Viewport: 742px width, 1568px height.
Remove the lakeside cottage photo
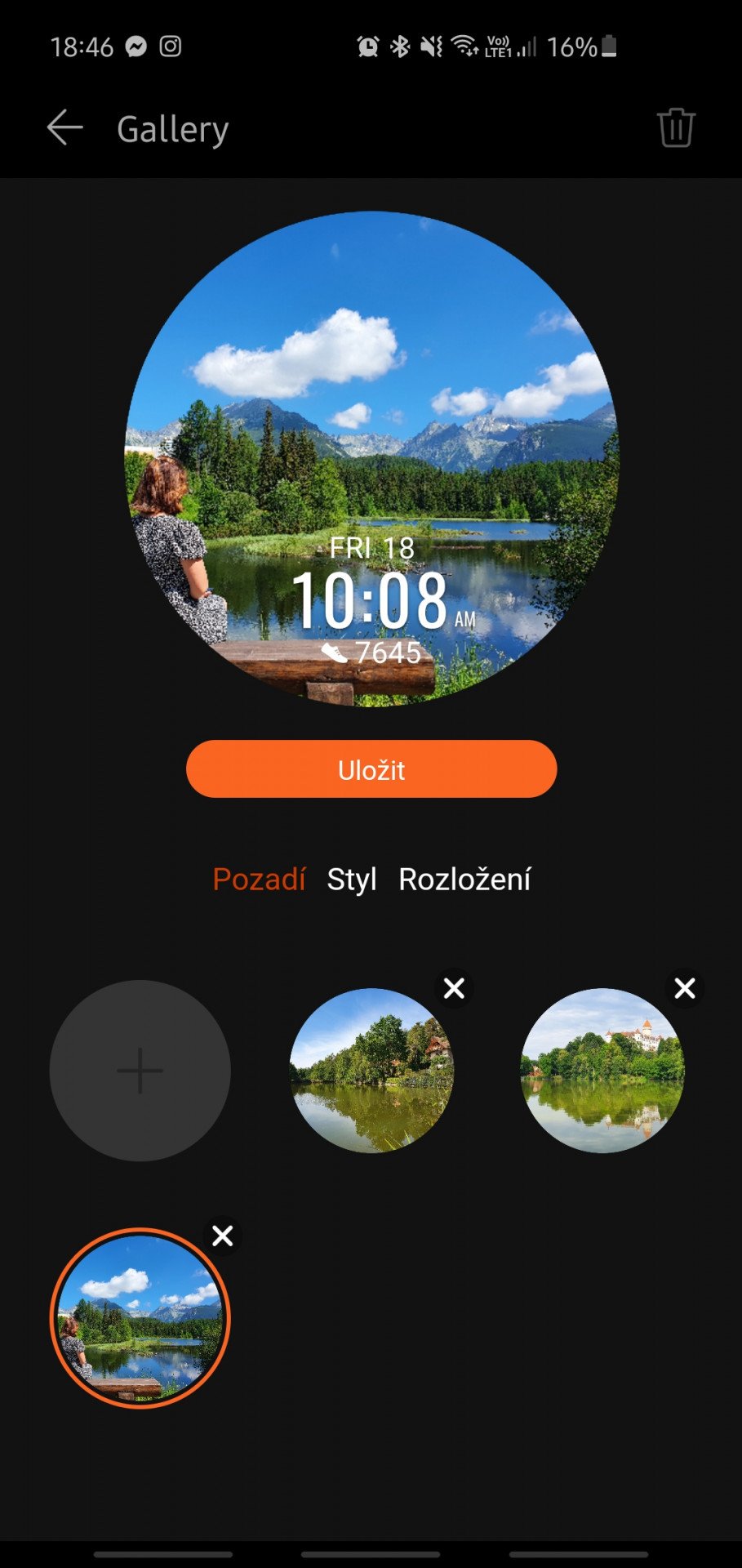[454, 988]
